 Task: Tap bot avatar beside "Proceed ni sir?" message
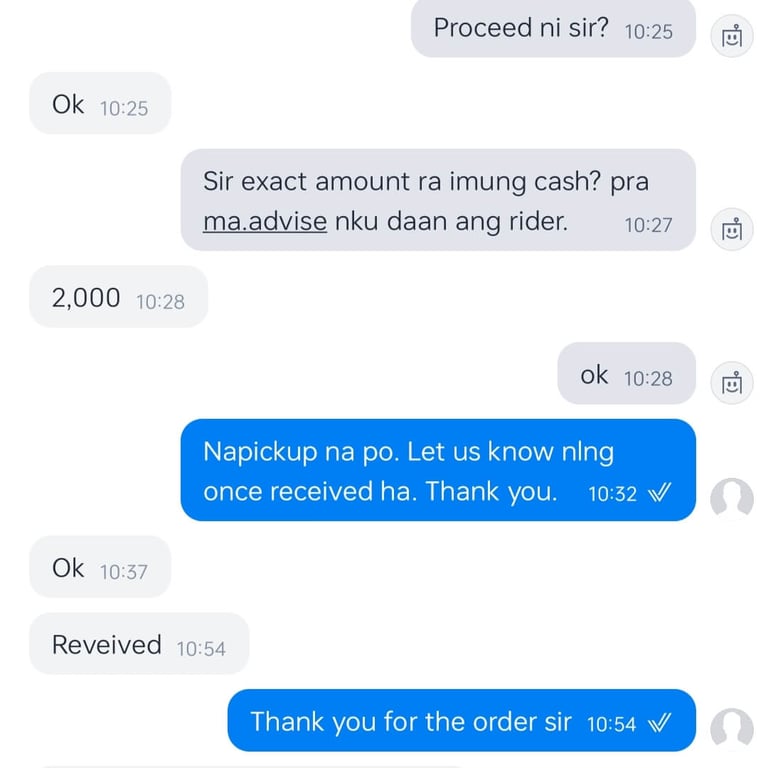click(x=732, y=37)
